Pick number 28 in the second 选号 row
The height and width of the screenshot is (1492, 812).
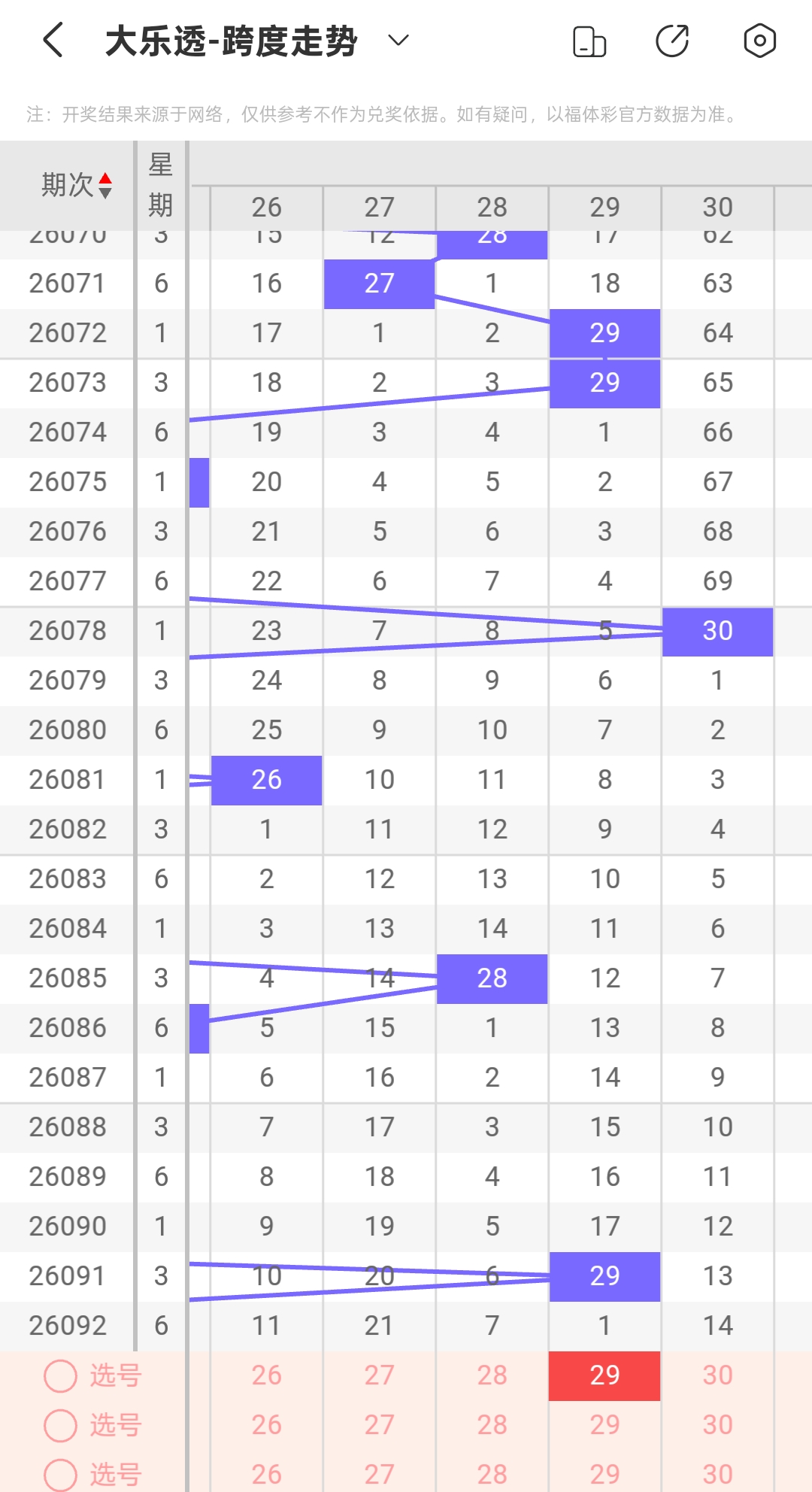click(x=492, y=1426)
